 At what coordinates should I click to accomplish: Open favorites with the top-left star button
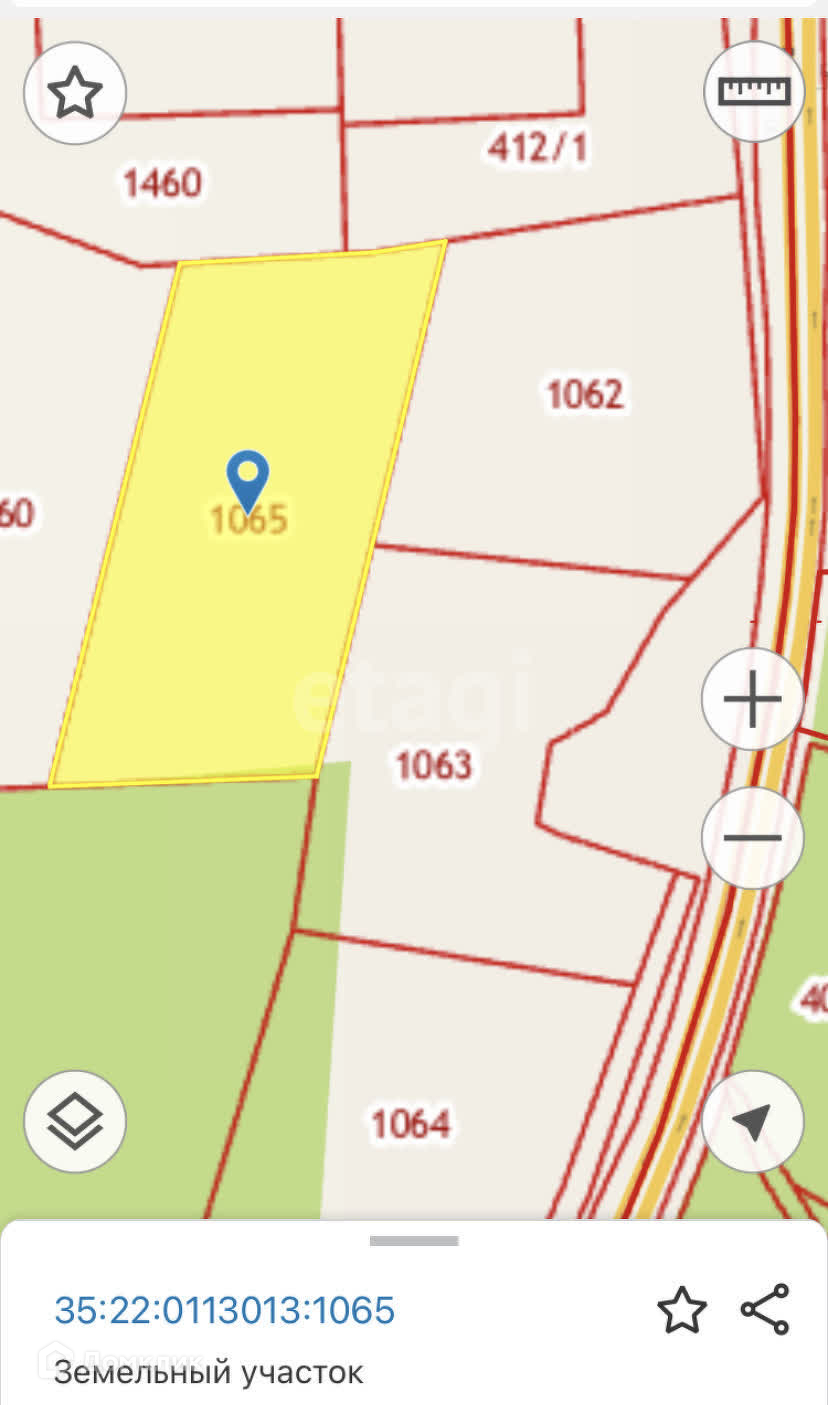(x=75, y=93)
